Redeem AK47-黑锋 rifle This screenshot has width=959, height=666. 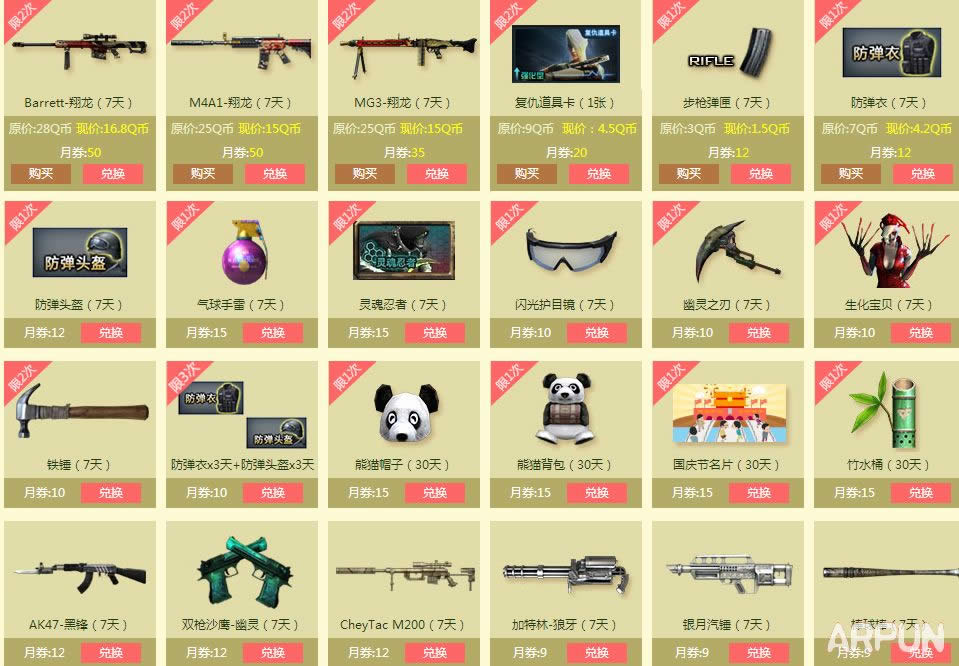[x=110, y=653]
